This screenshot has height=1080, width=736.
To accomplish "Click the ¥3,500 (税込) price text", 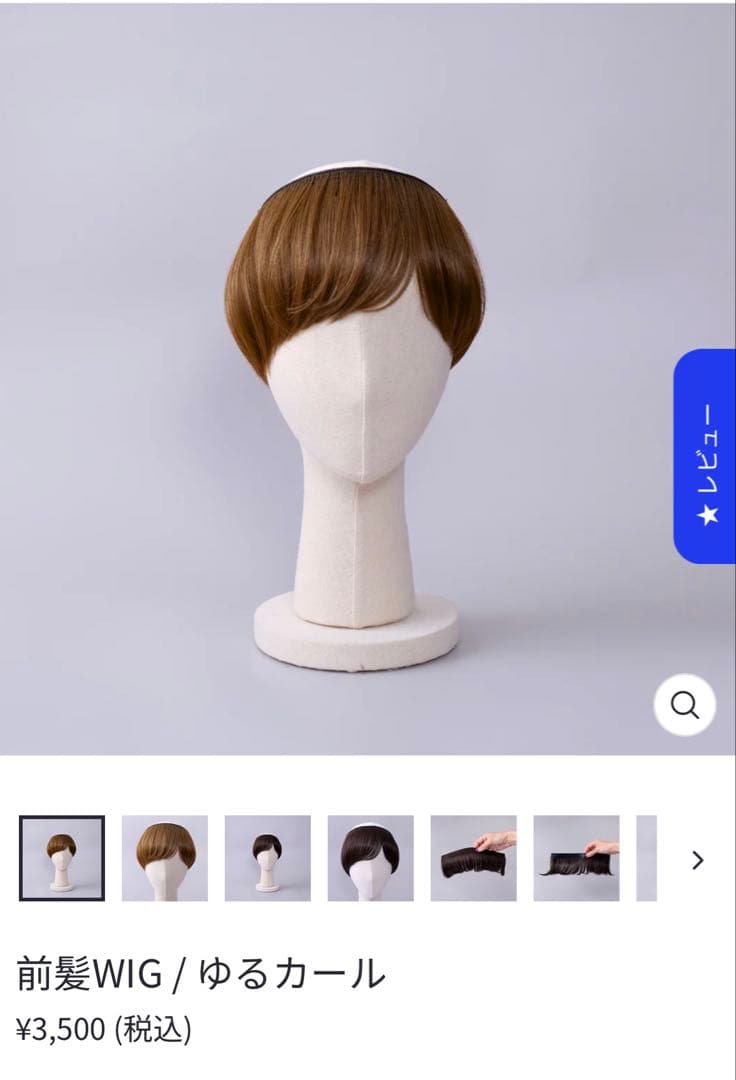I will [106, 1024].
